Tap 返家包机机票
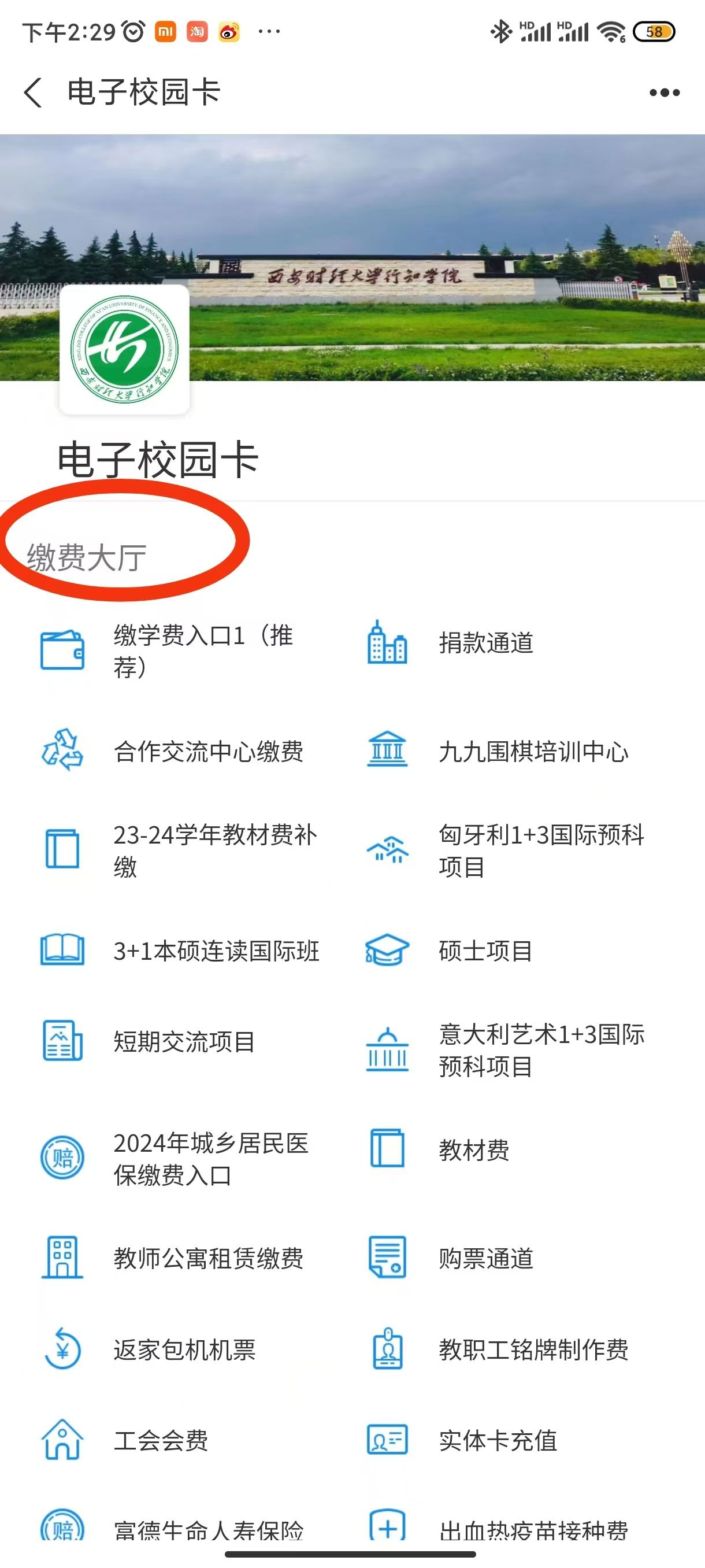705x1568 pixels. coord(184,1349)
